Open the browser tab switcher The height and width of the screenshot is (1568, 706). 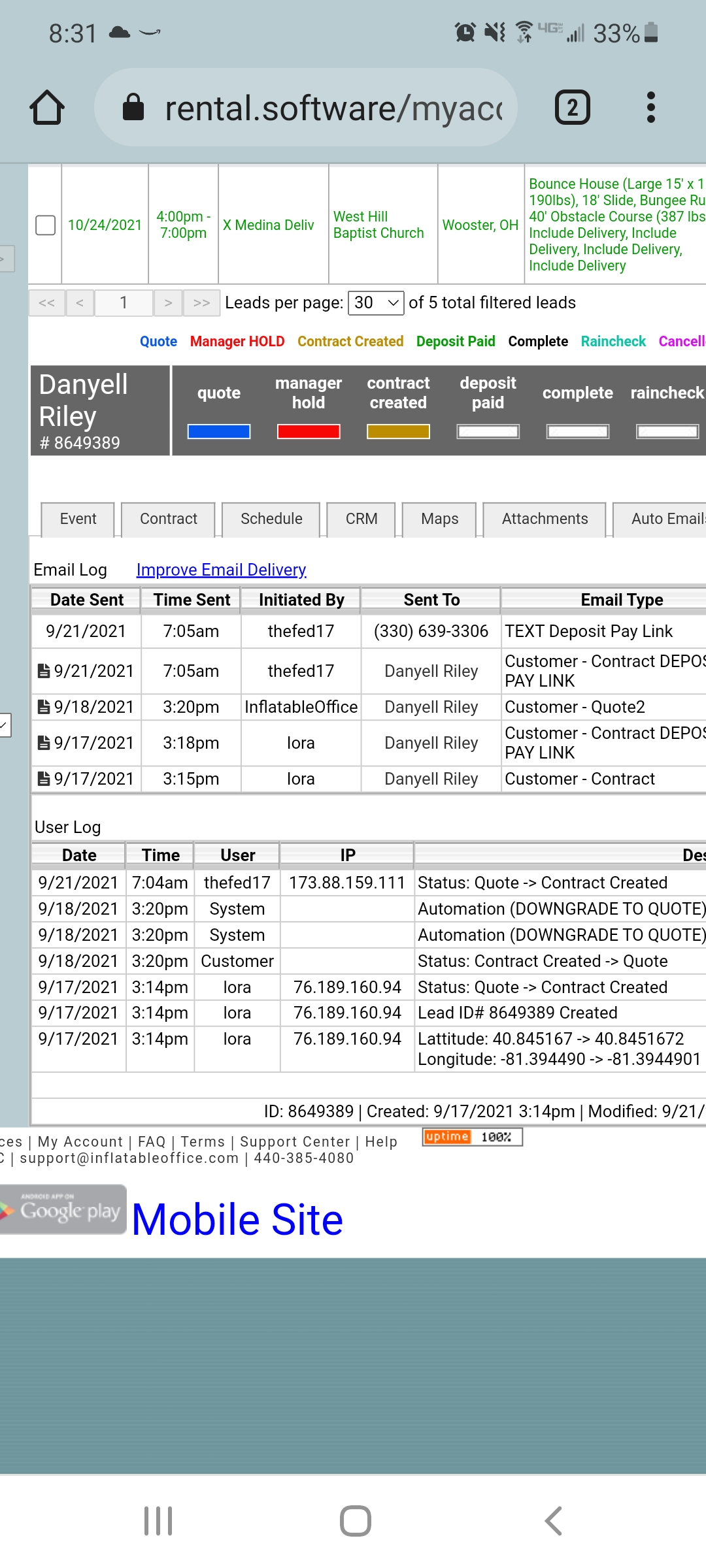(572, 108)
